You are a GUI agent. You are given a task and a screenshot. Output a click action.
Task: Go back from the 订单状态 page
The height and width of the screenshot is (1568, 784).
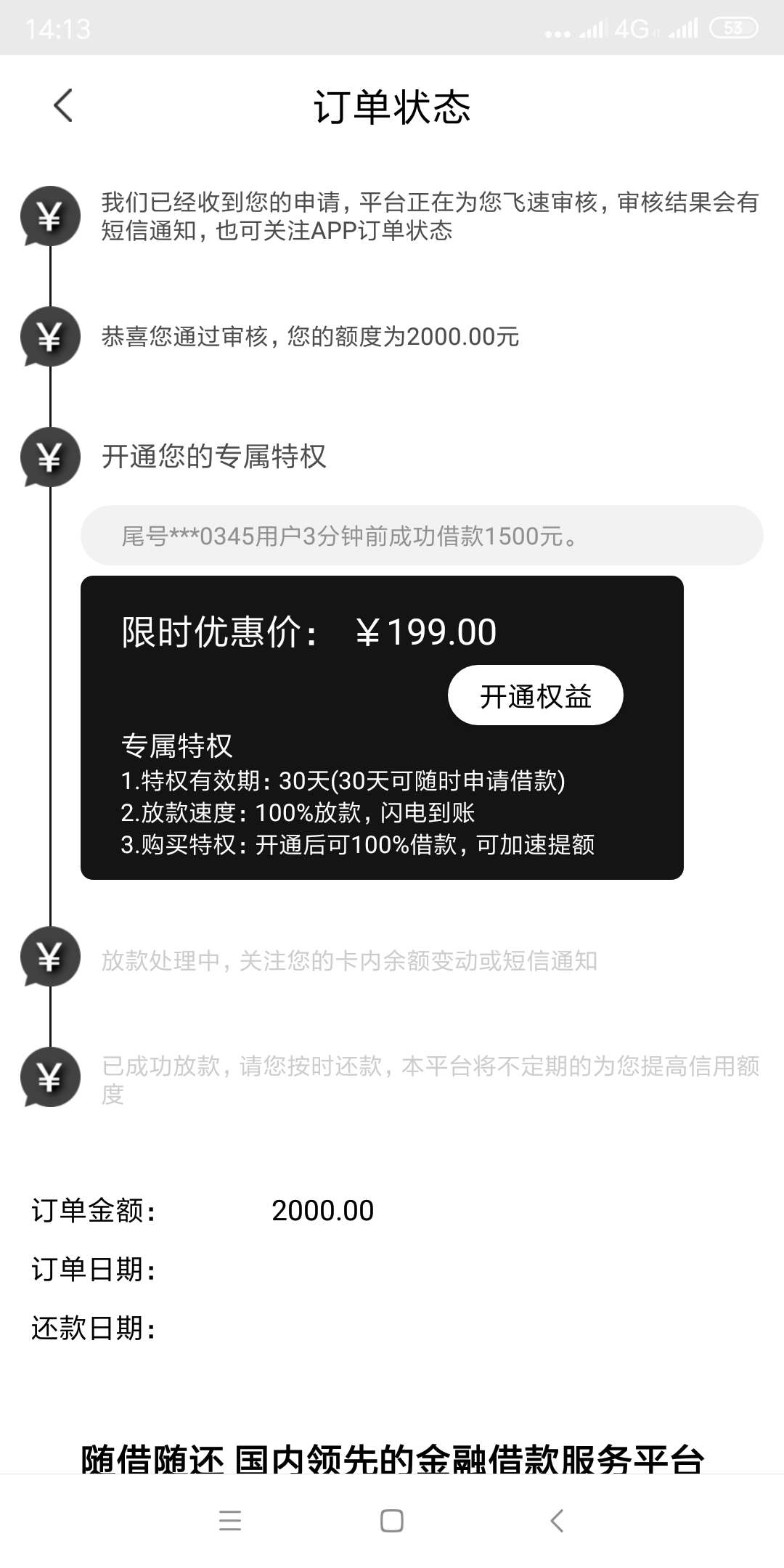[x=63, y=106]
